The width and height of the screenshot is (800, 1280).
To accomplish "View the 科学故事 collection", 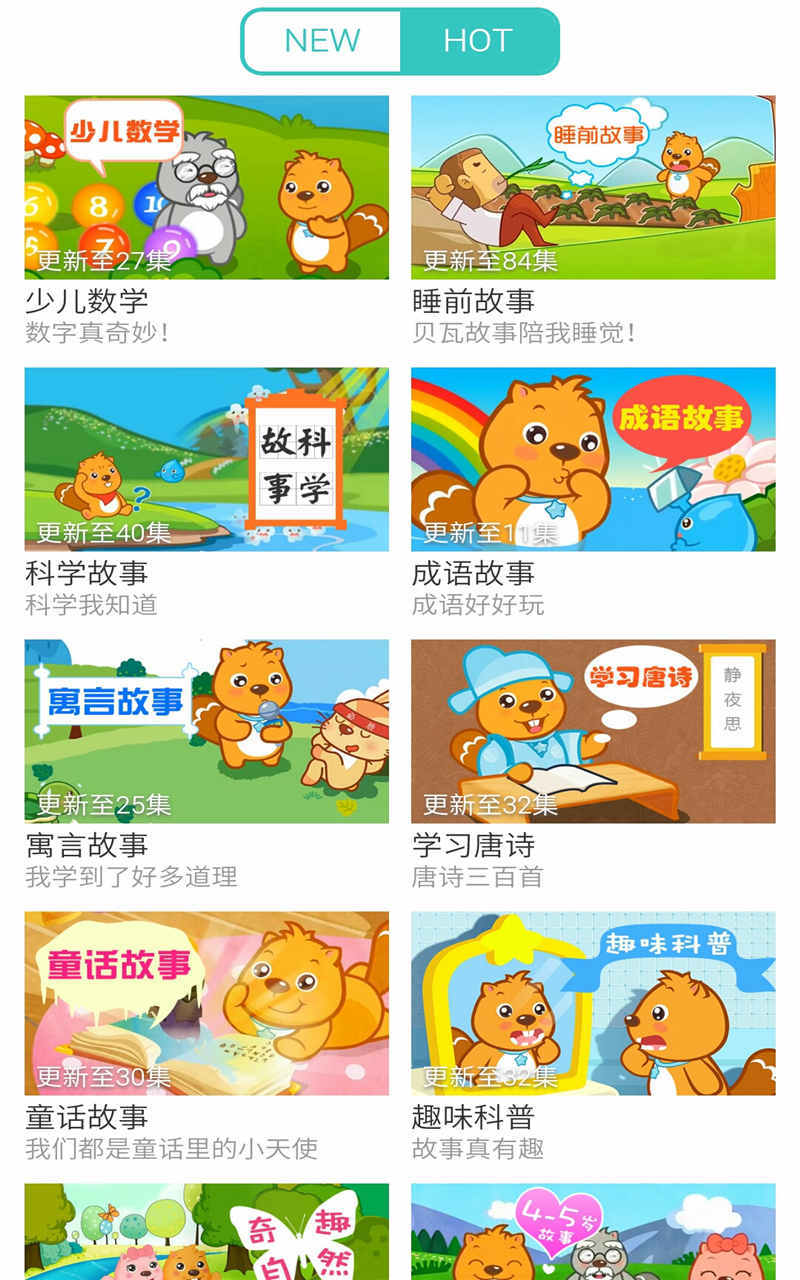I will click(206, 459).
